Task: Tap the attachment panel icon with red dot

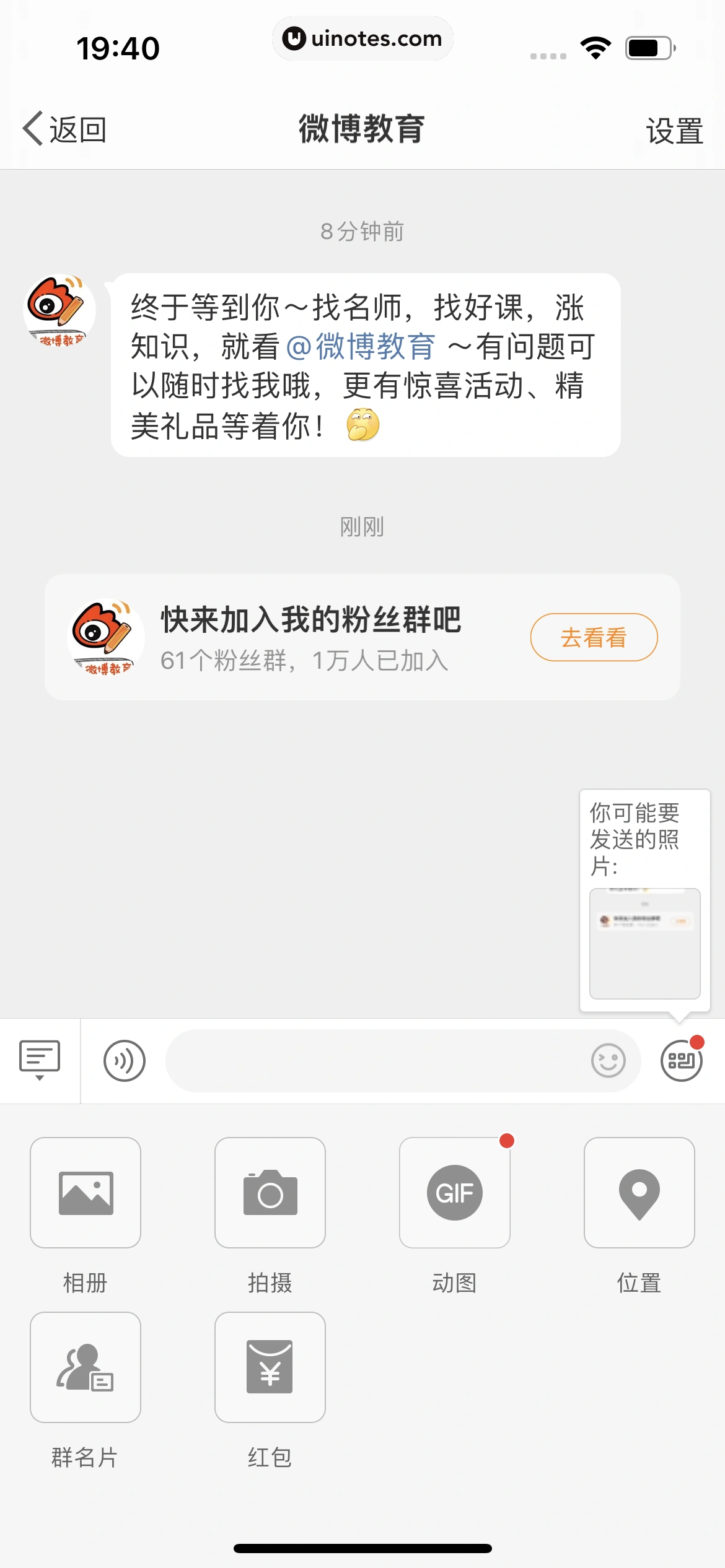Action: point(681,1060)
